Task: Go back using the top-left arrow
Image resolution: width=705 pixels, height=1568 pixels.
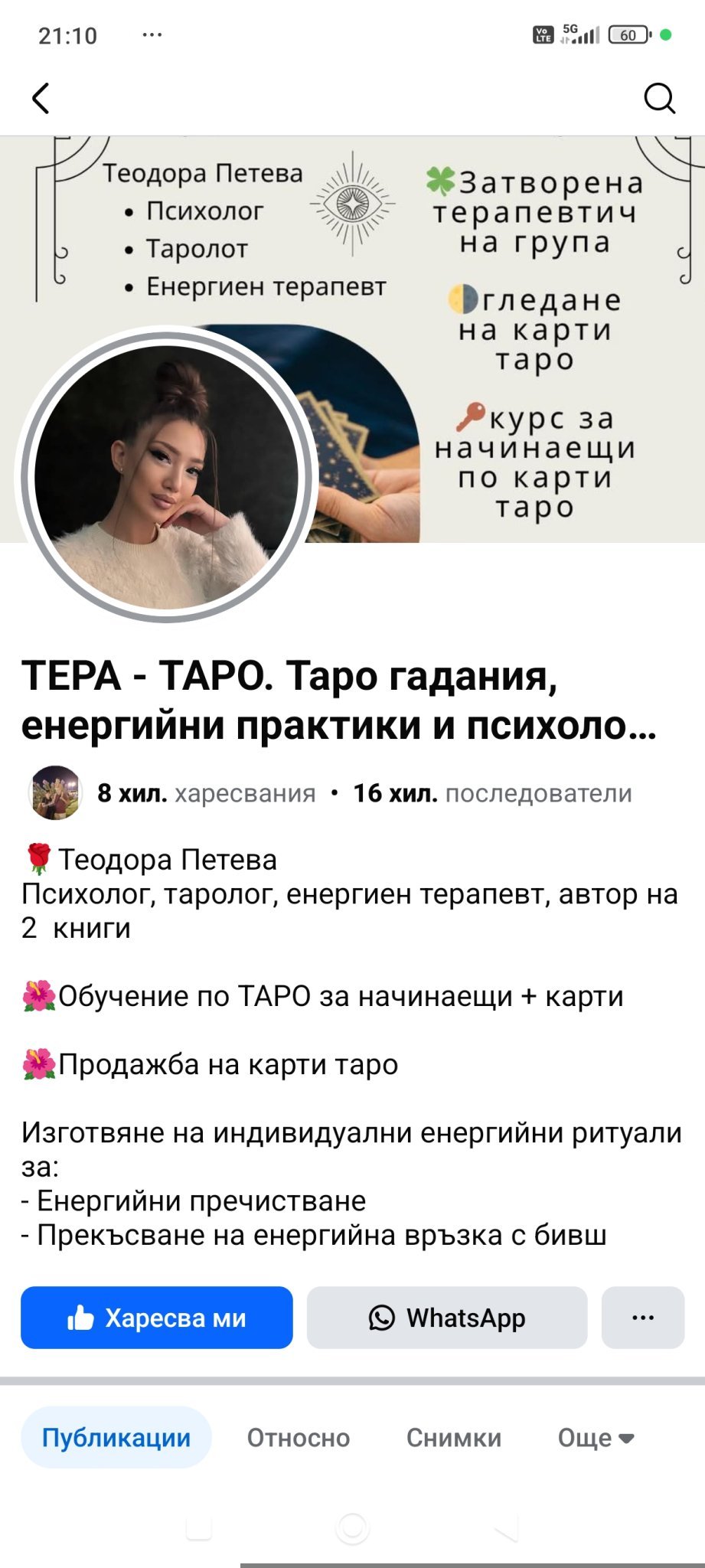Action: pos(41,98)
